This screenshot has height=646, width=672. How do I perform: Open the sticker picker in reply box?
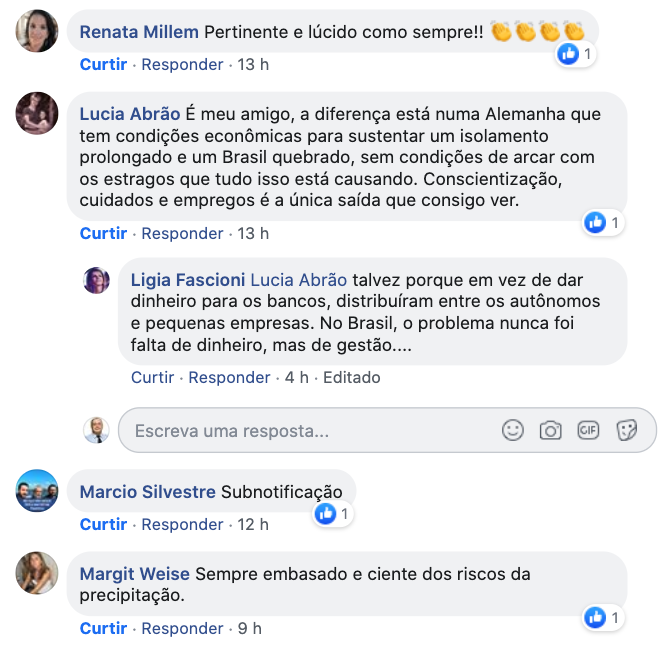pyautogui.click(x=627, y=431)
